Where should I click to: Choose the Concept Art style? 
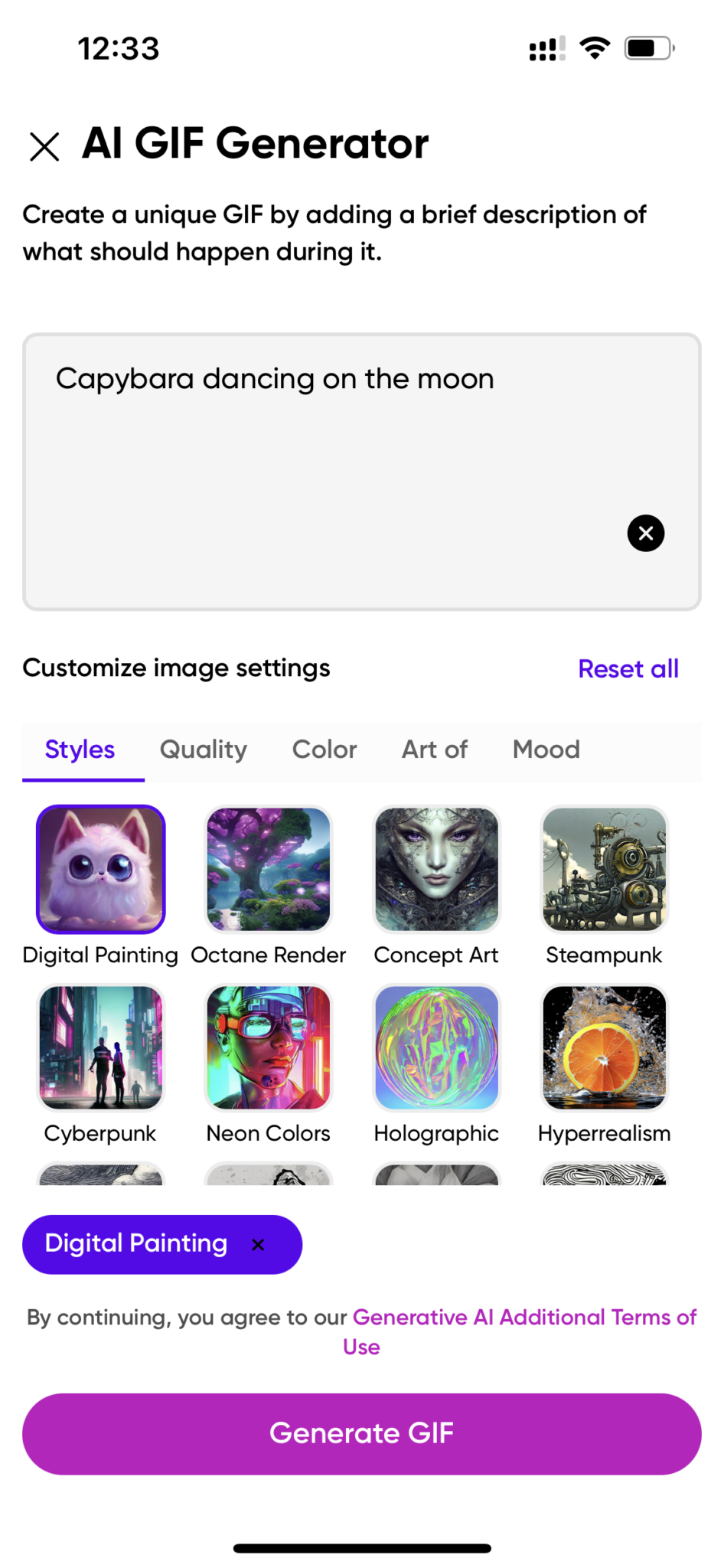point(436,869)
